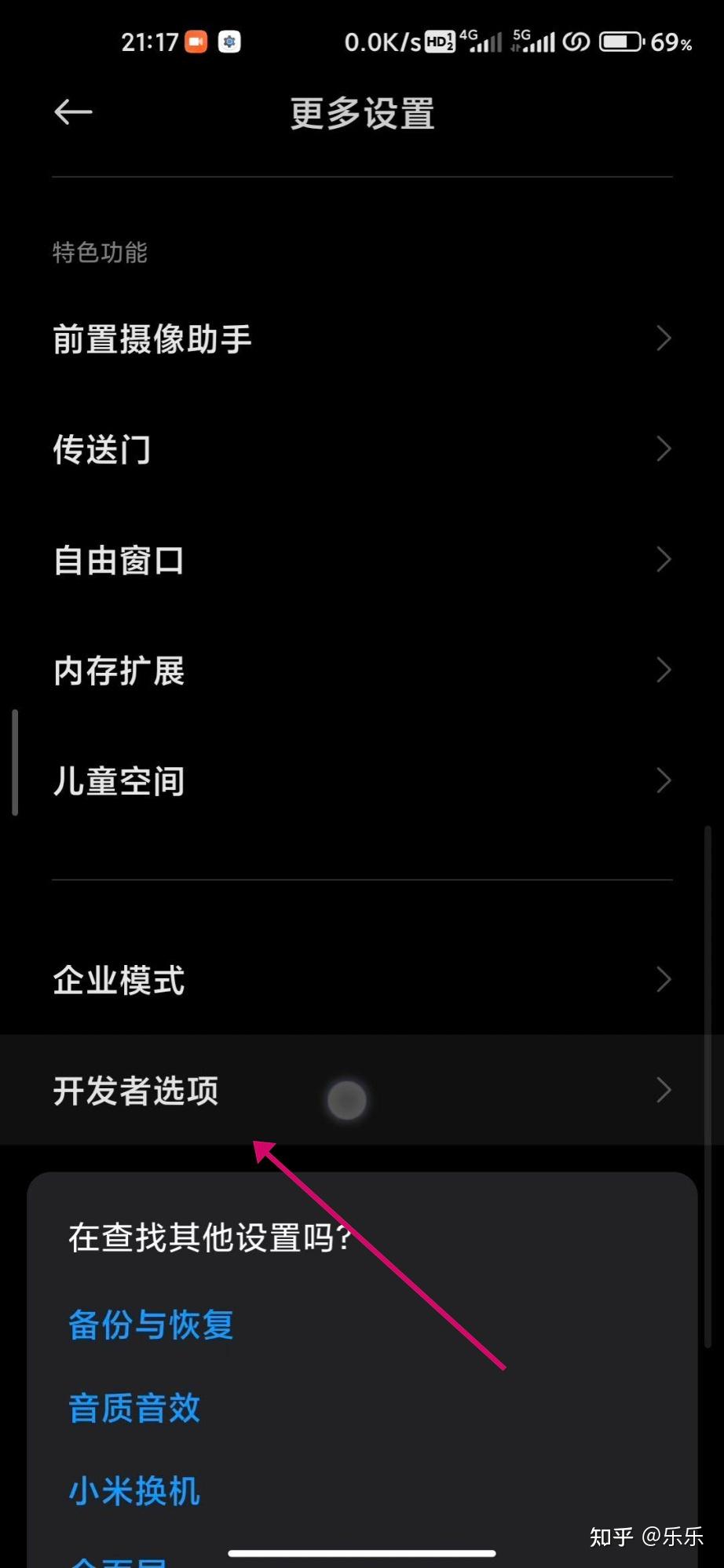Expand 传送门 settings via its chevron
This screenshot has width=724, height=1568.
[664, 449]
